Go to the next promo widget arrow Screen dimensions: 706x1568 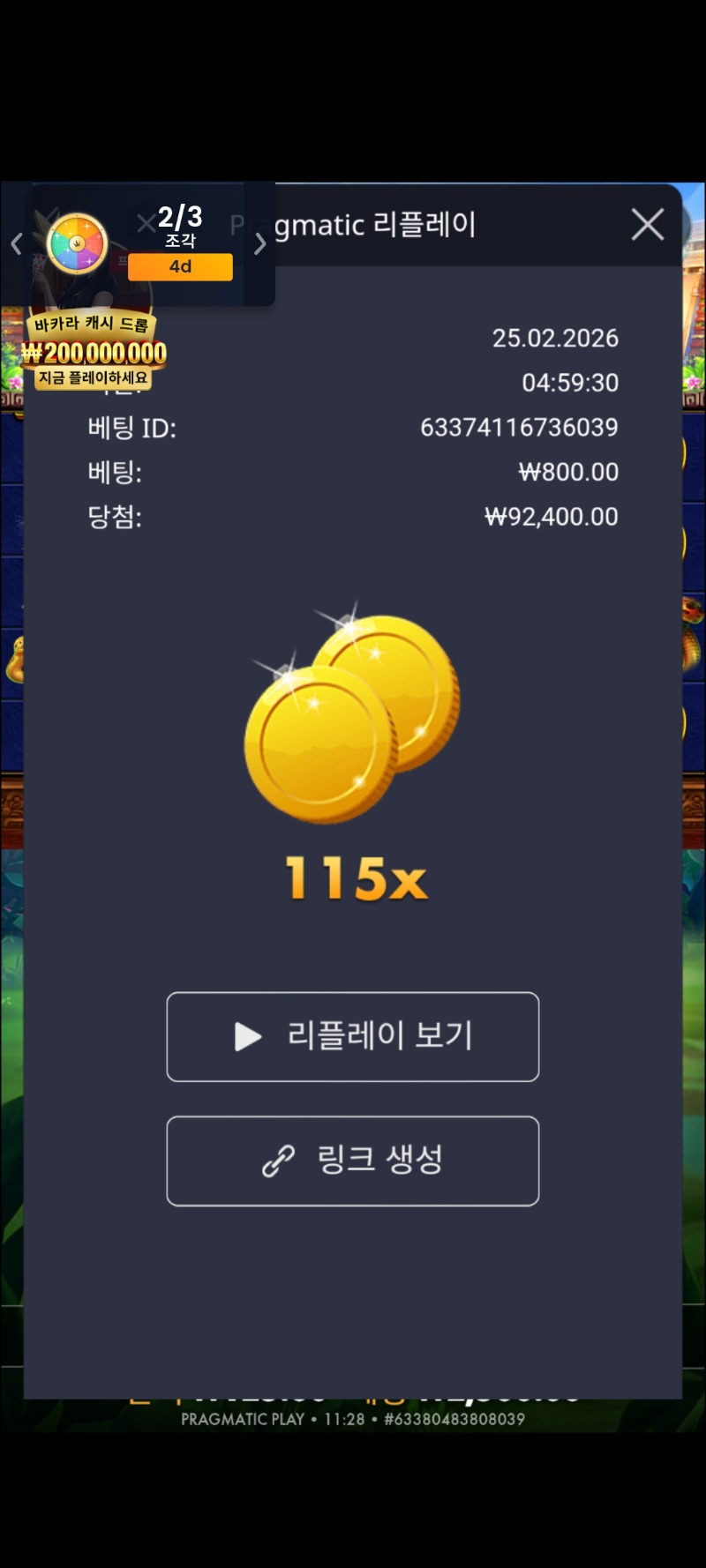pyautogui.click(x=259, y=244)
